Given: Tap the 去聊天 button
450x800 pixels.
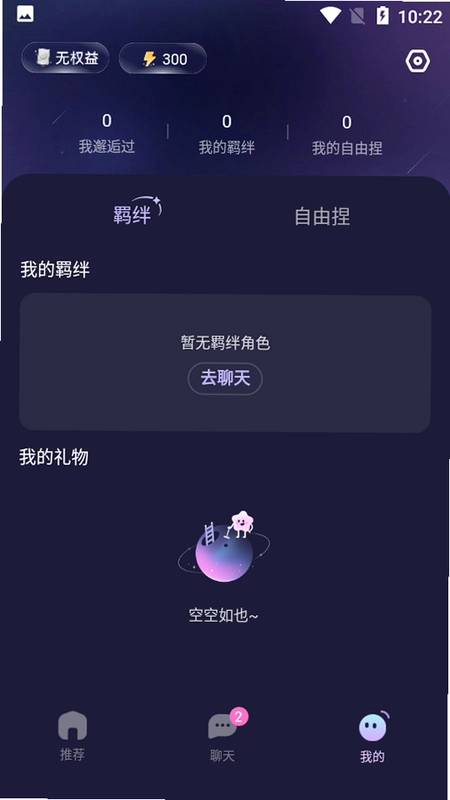Looking at the screenshot, I should (225, 379).
